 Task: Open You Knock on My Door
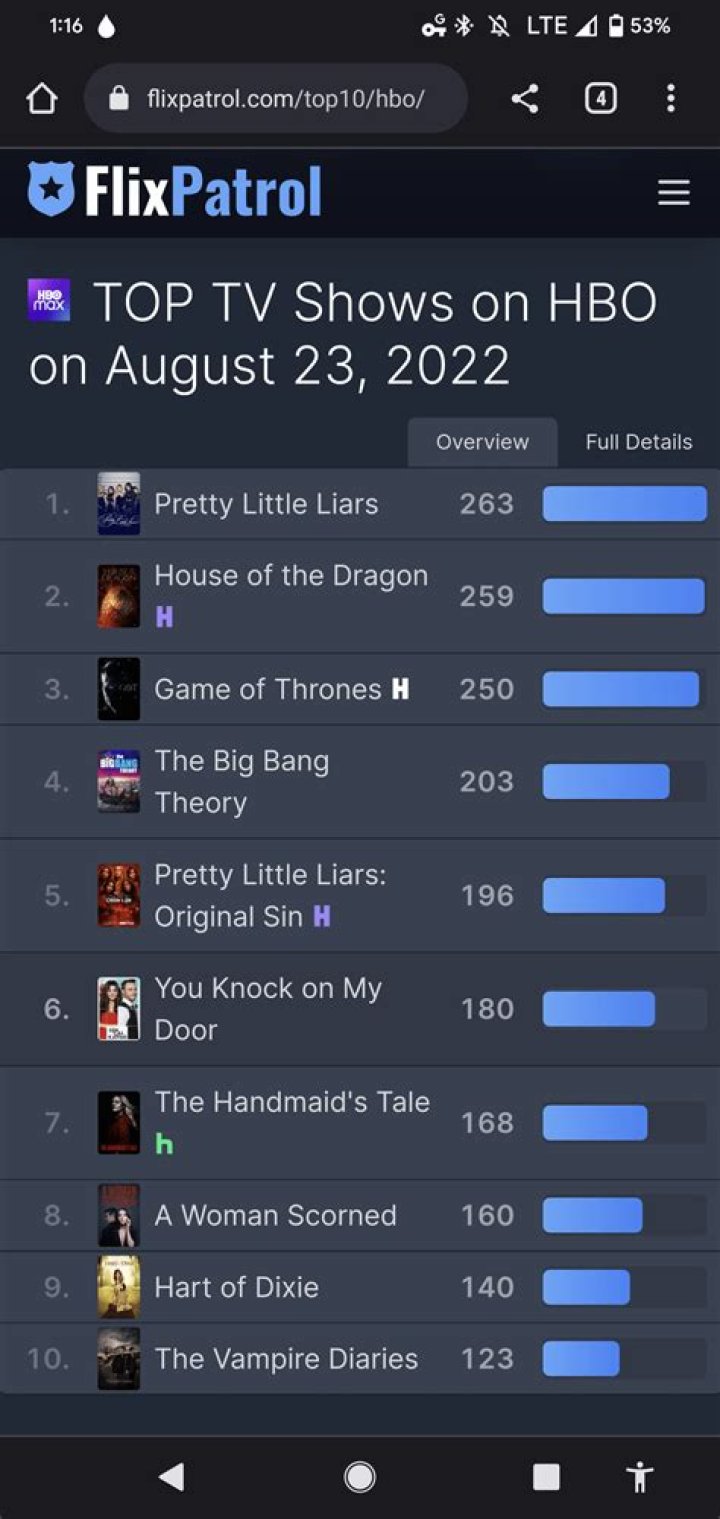(267, 1008)
